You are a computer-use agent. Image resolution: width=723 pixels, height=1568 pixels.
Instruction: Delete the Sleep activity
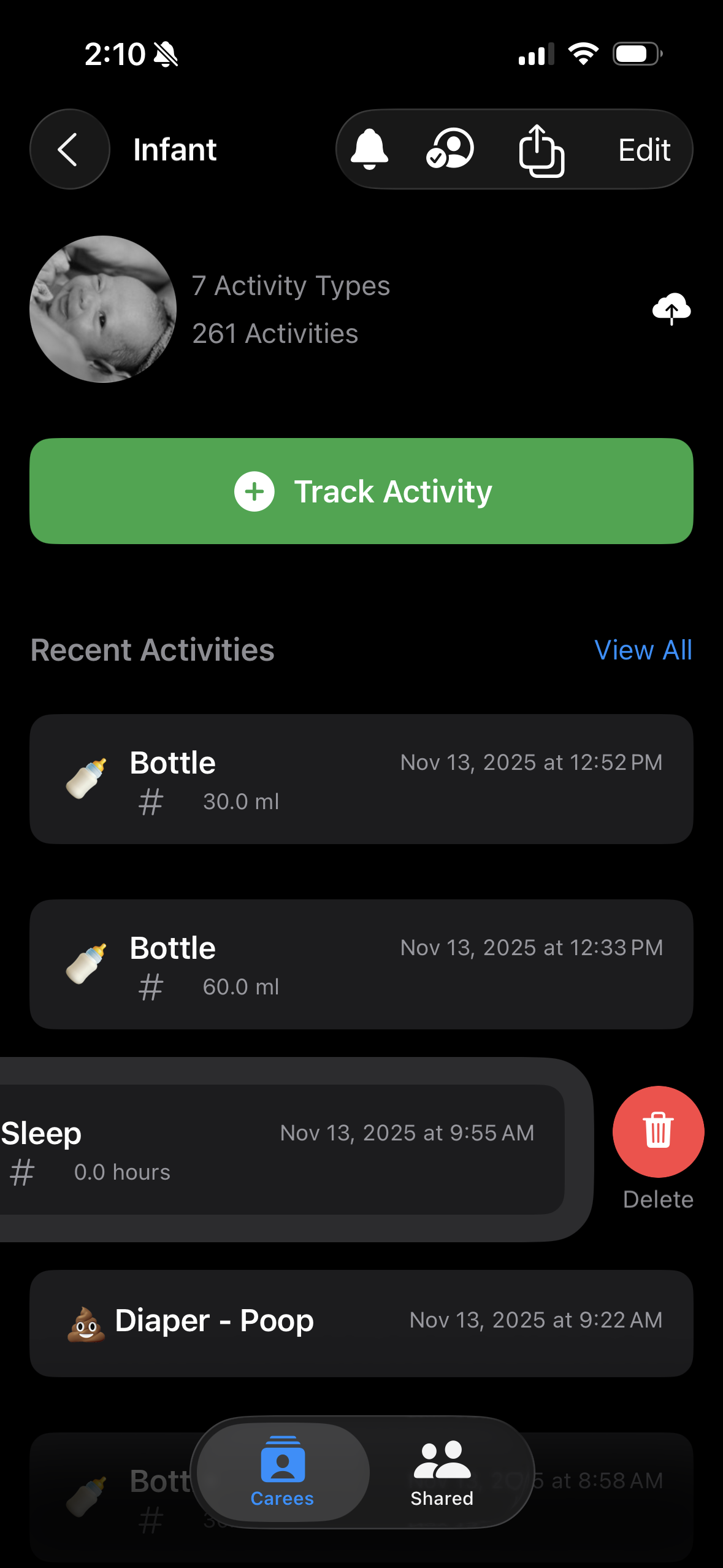(658, 1132)
